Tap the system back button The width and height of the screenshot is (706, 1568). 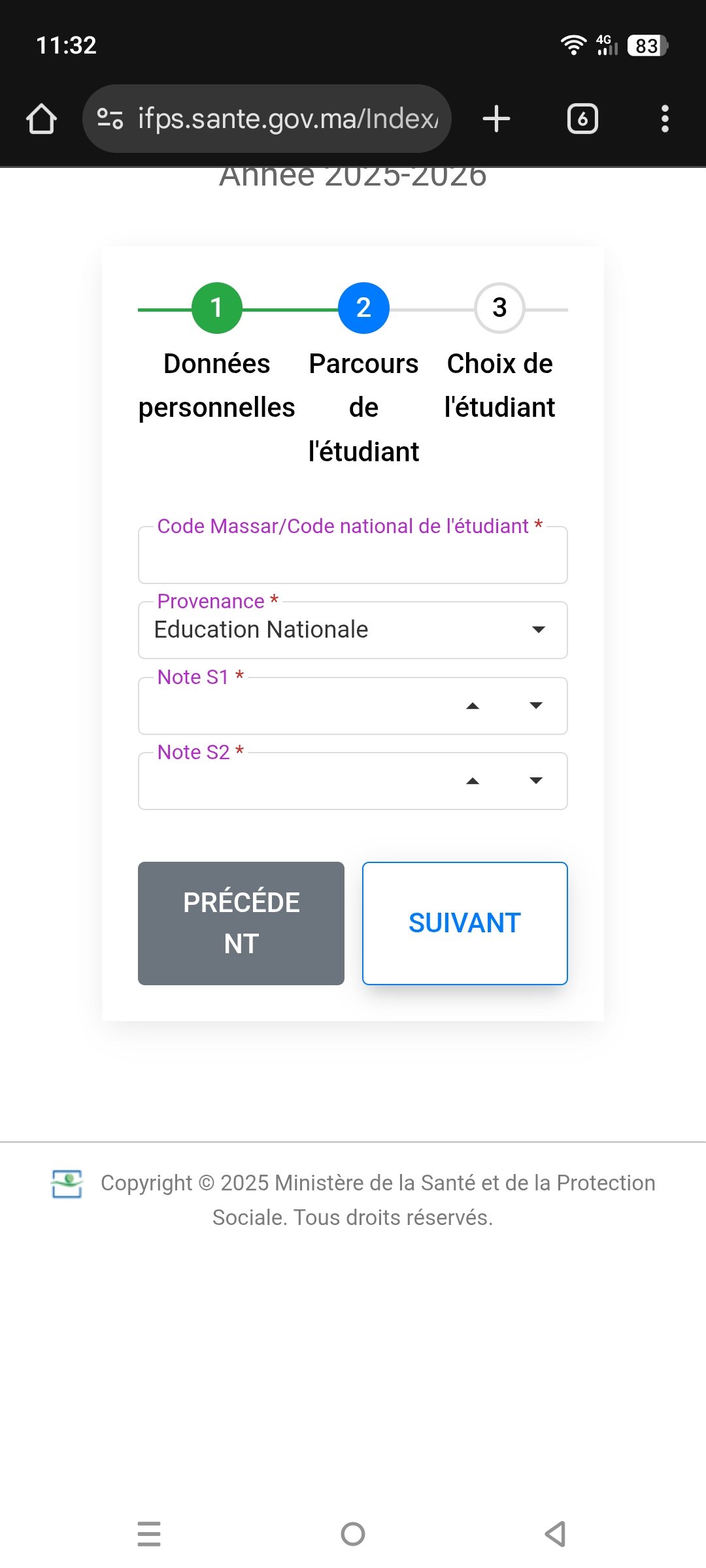pyautogui.click(x=556, y=1533)
